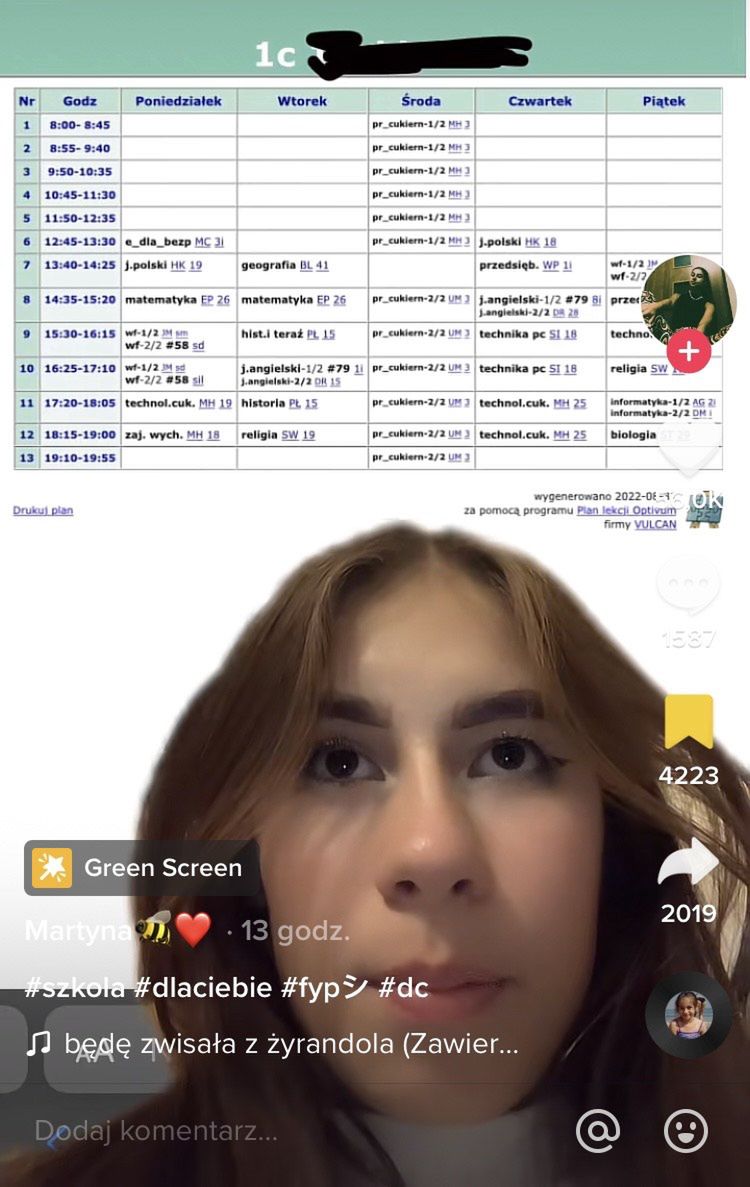Open the emoji picker icon
750x1187 pixels.
[x=686, y=1131]
